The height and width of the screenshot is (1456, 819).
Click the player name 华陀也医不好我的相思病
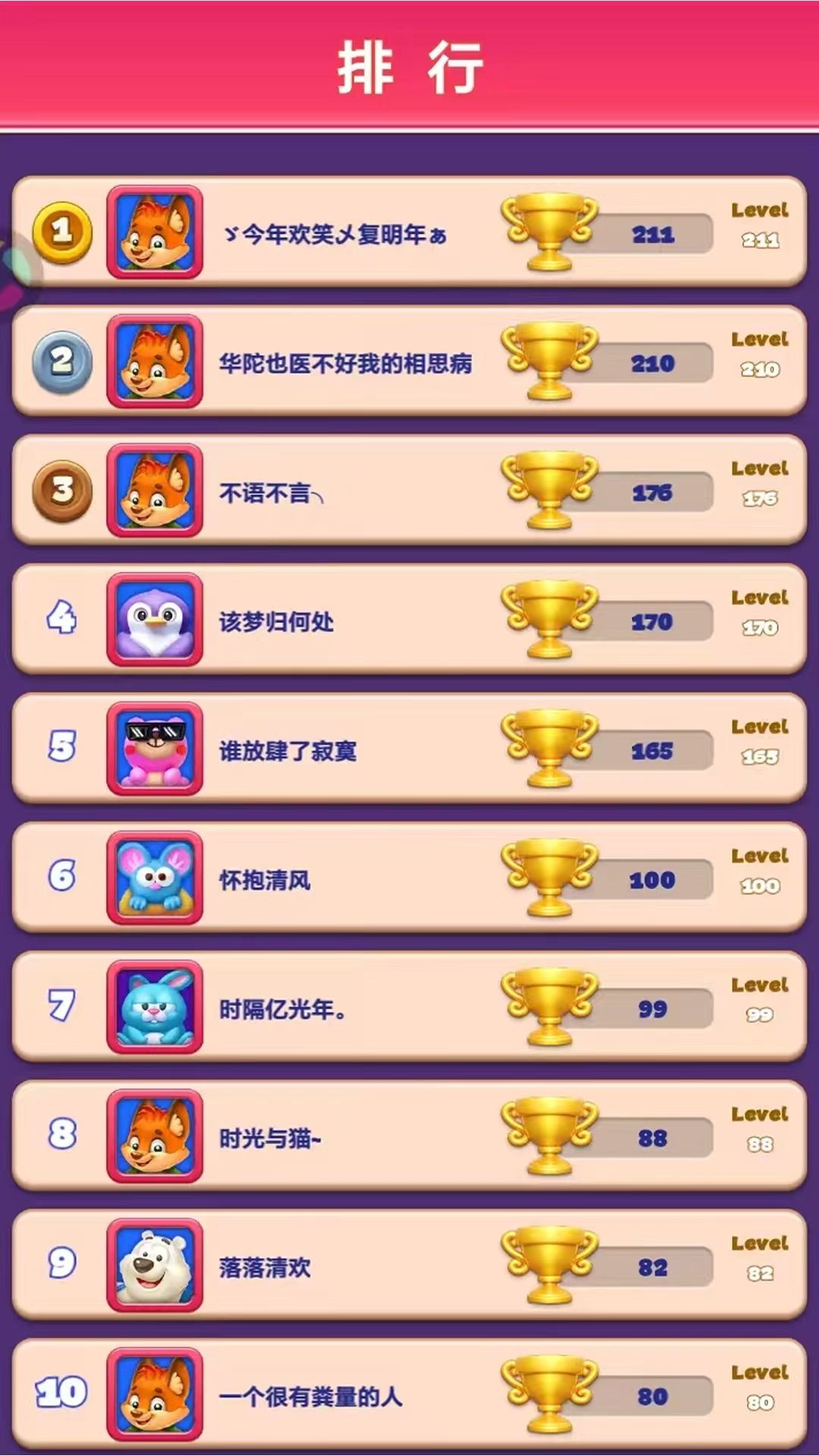pyautogui.click(x=345, y=364)
